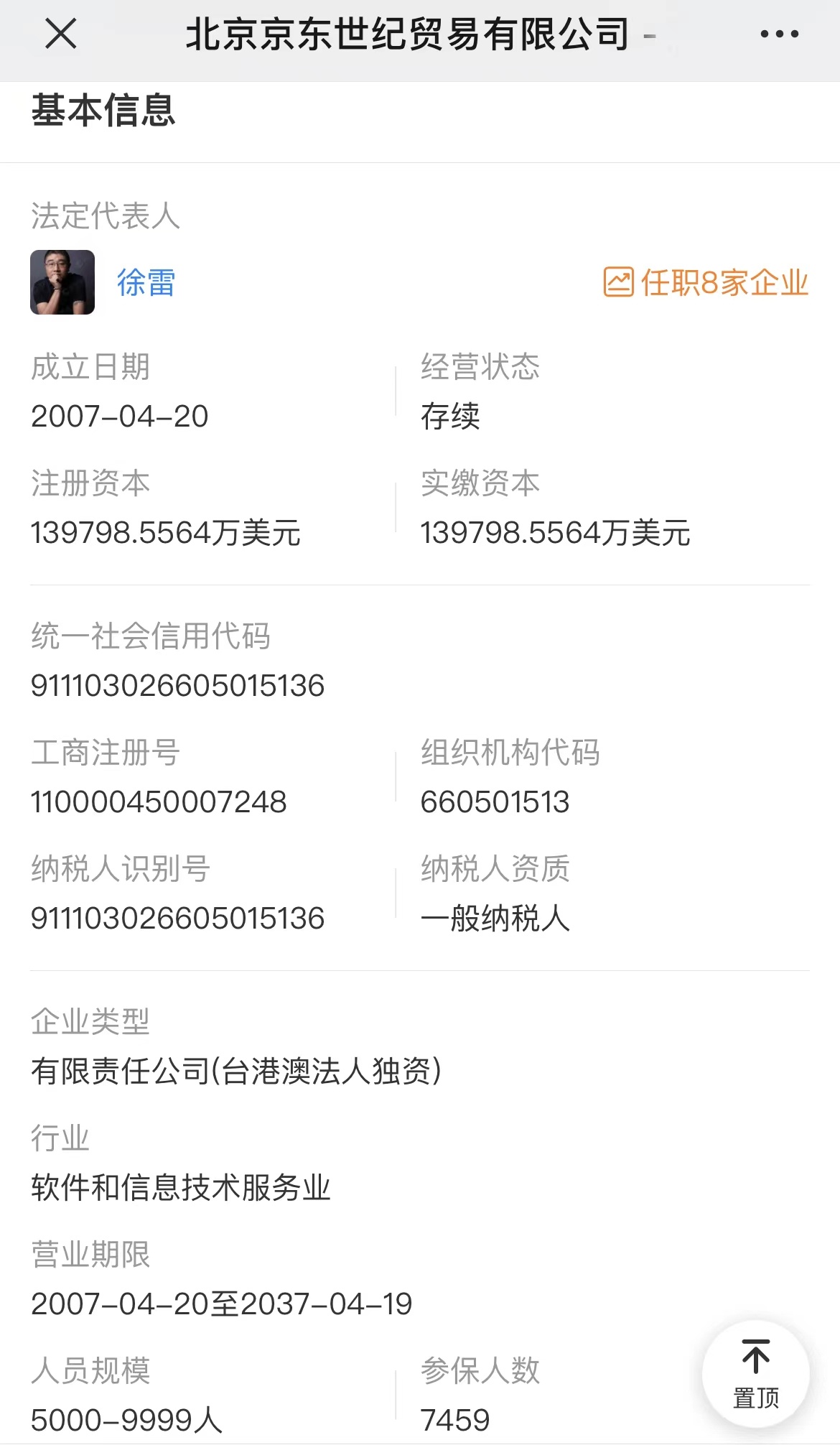Tap 置顶 to jump to top
This screenshot has width=840, height=1445.
tap(755, 1374)
